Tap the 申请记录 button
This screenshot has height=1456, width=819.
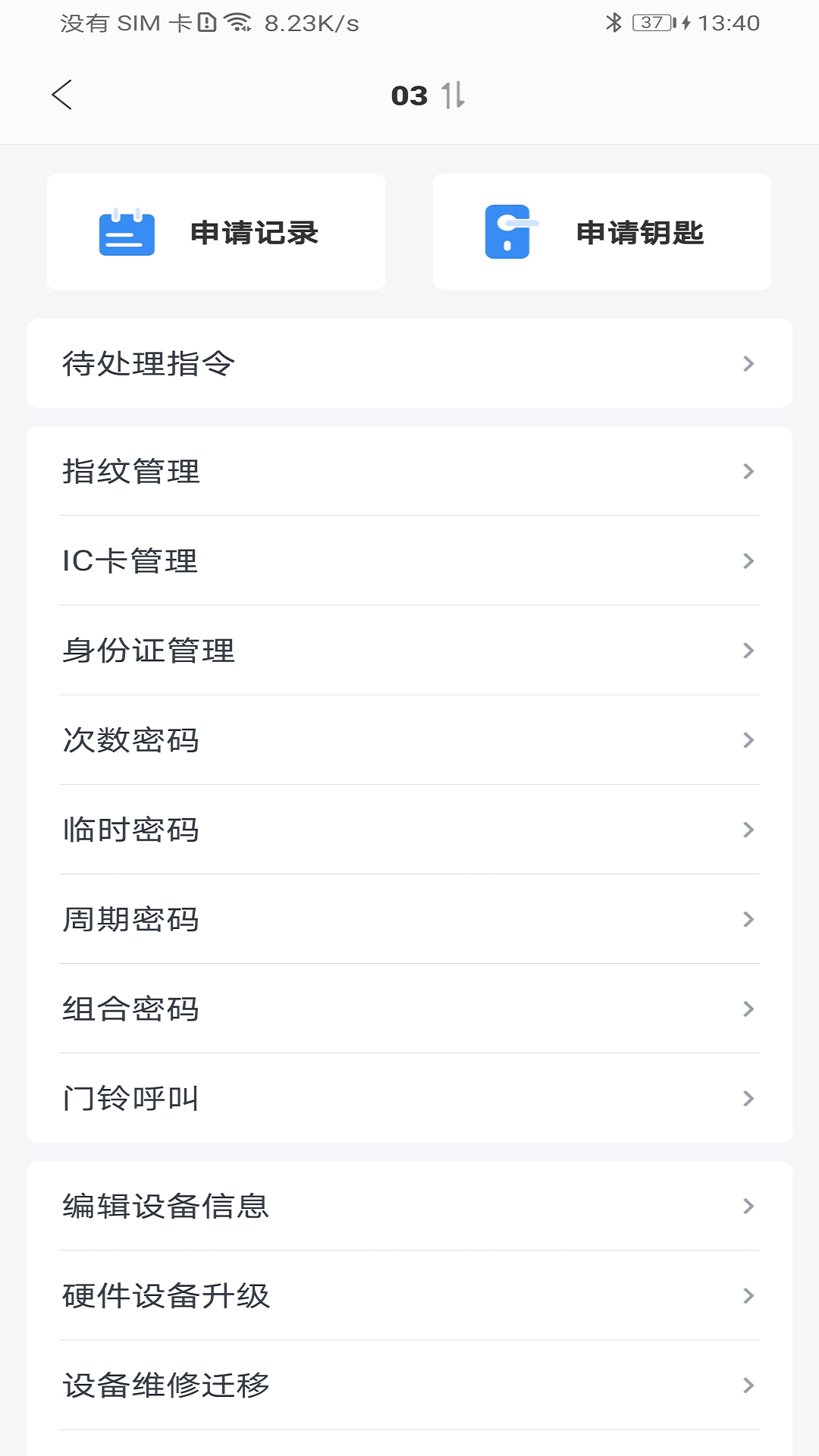pos(217,232)
